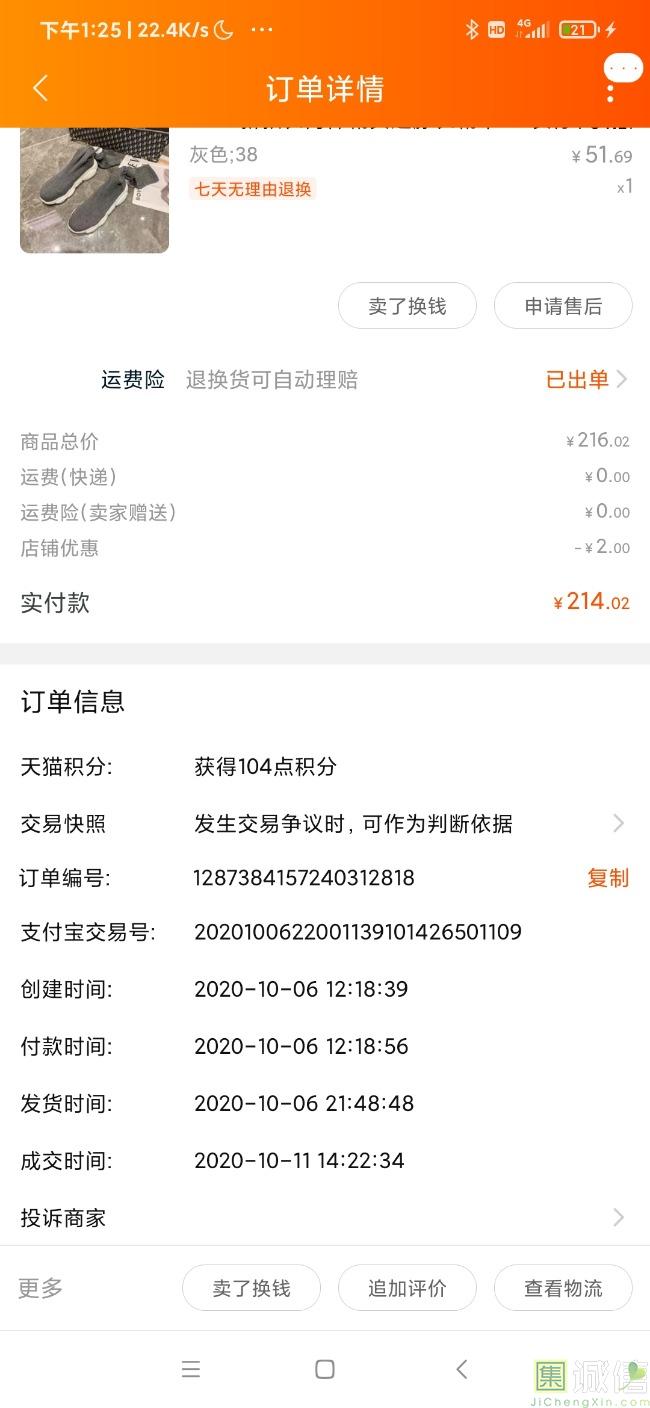Tap 卖了换钱 in the bottom action bar
650x1408 pixels.
coord(251,1288)
